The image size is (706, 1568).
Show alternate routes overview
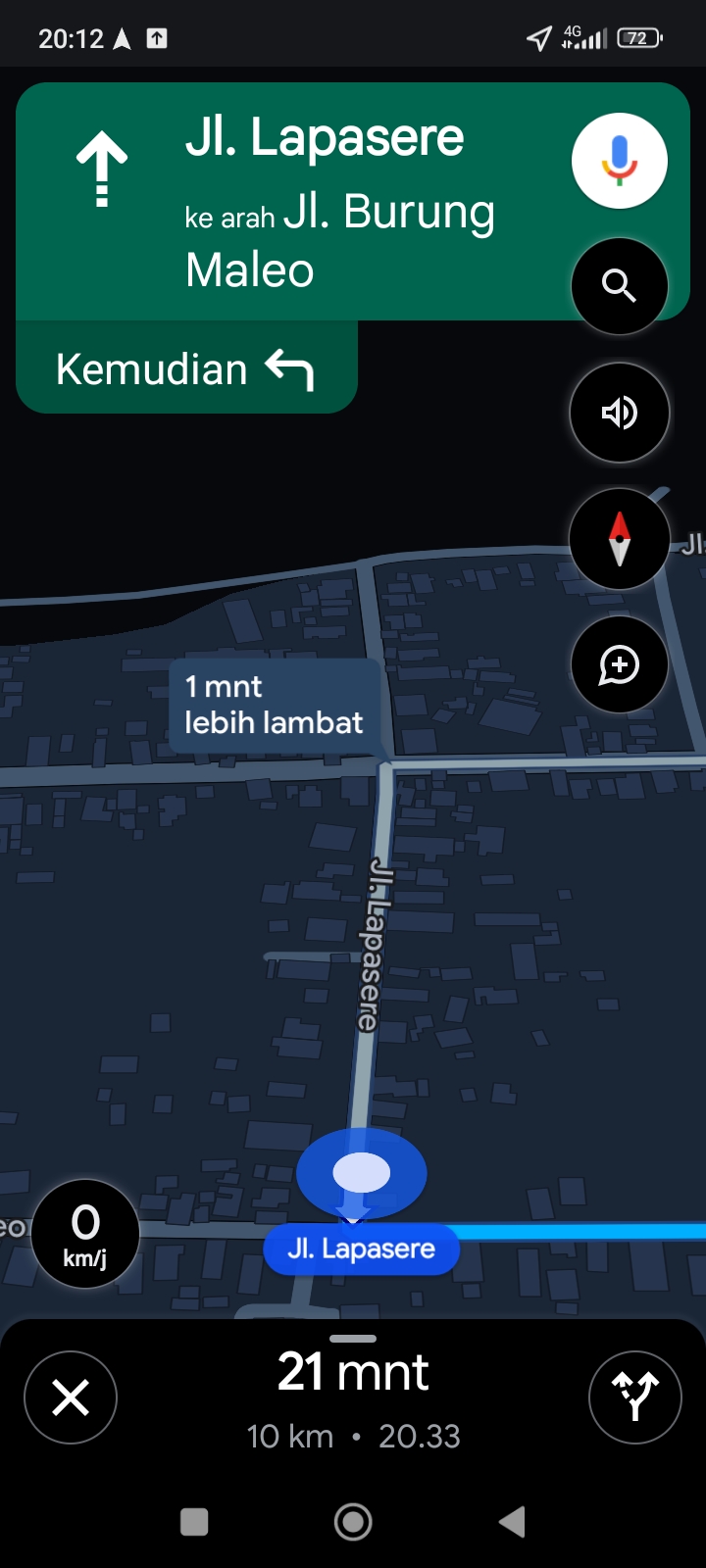pos(635,1397)
